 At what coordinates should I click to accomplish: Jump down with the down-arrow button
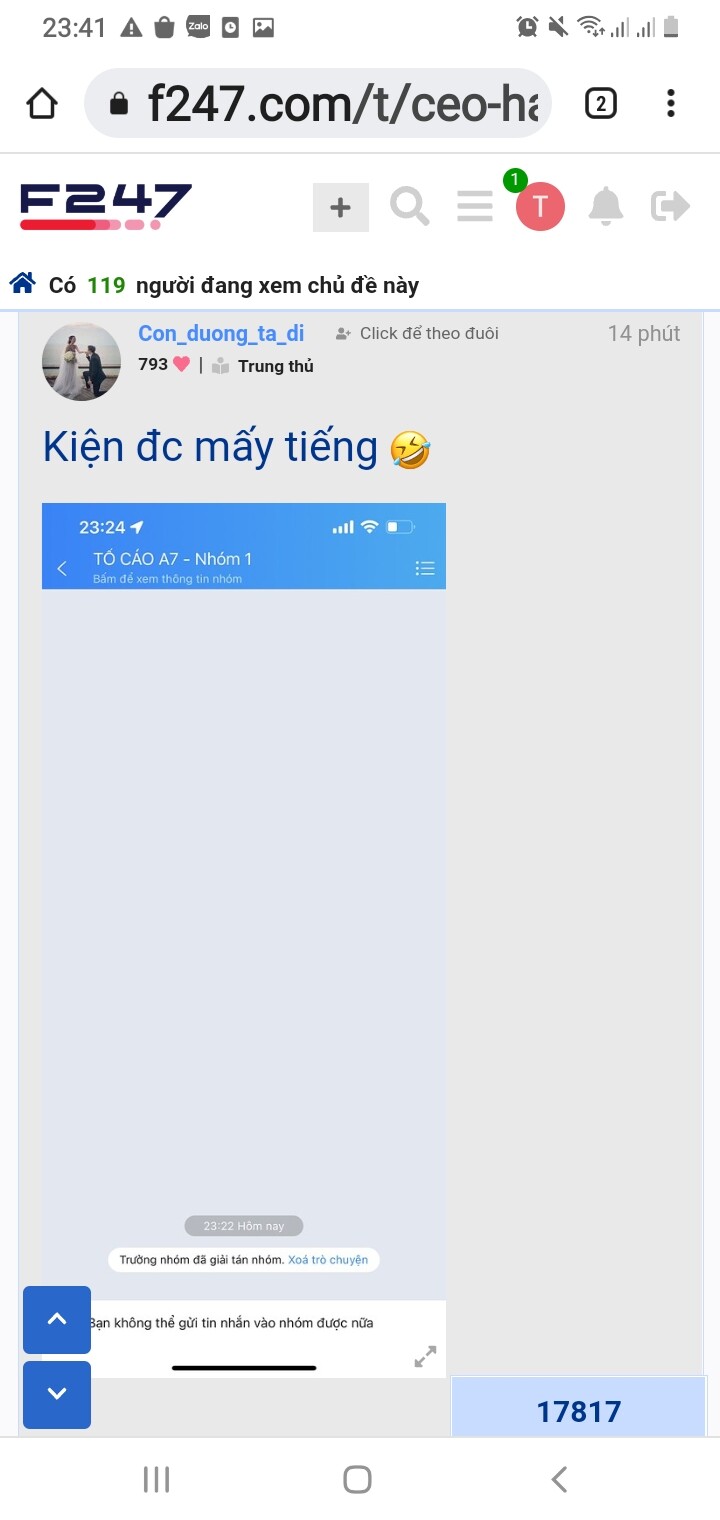(57, 1394)
